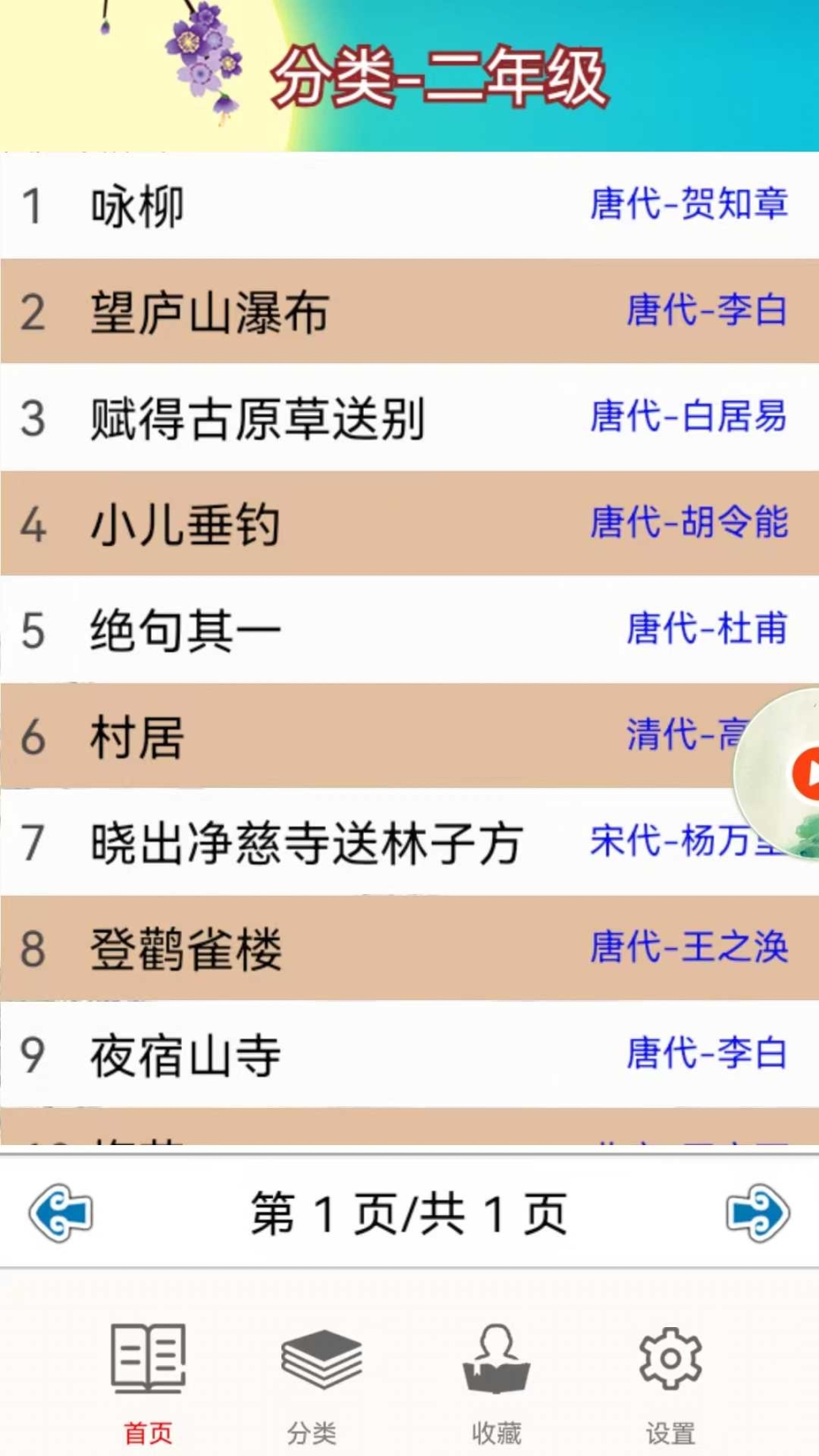Open the poem 夜宿山寺
819x1456 pixels.
point(185,1056)
